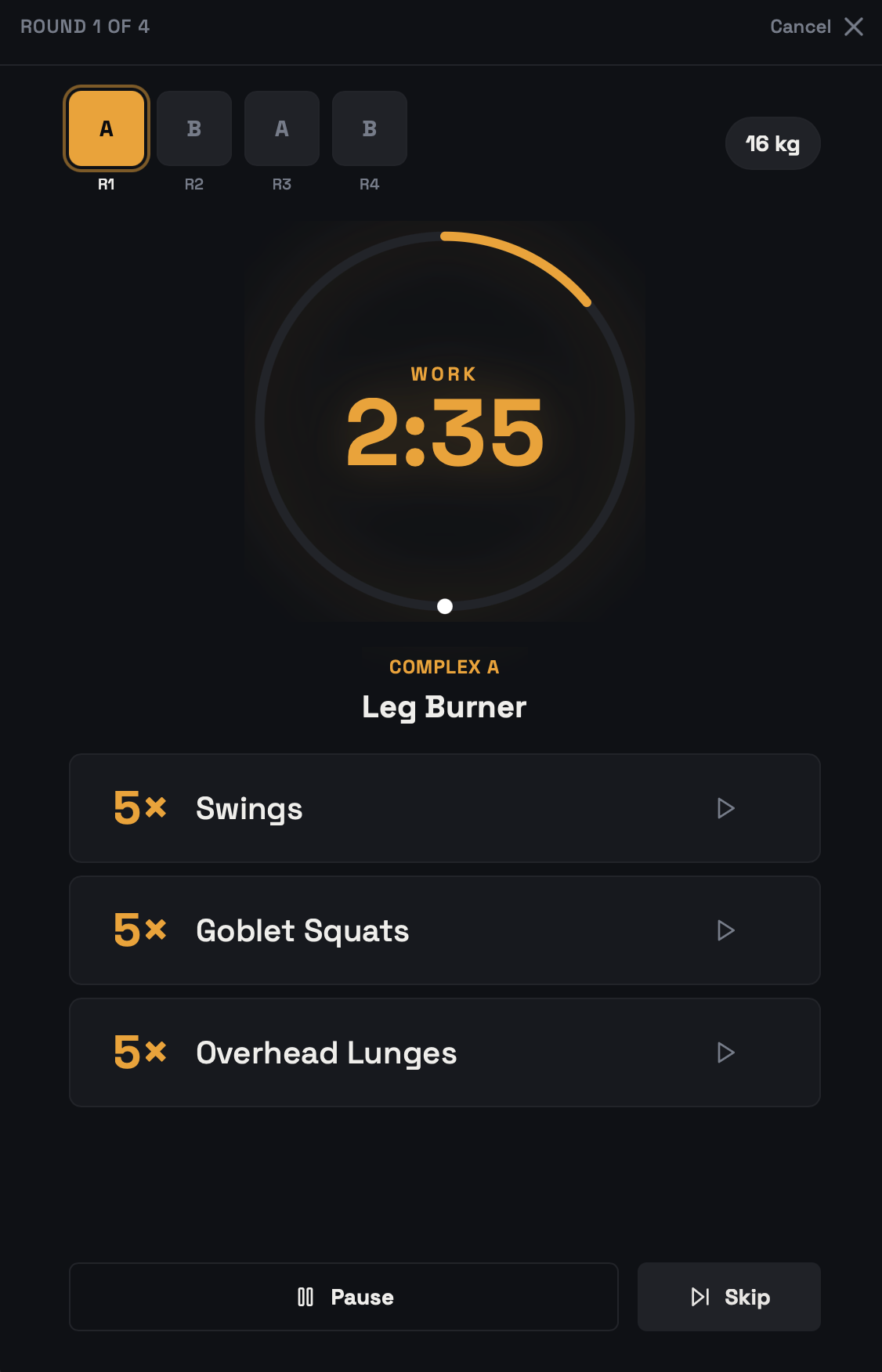Play the Goblet Squats demonstration

[x=725, y=930]
